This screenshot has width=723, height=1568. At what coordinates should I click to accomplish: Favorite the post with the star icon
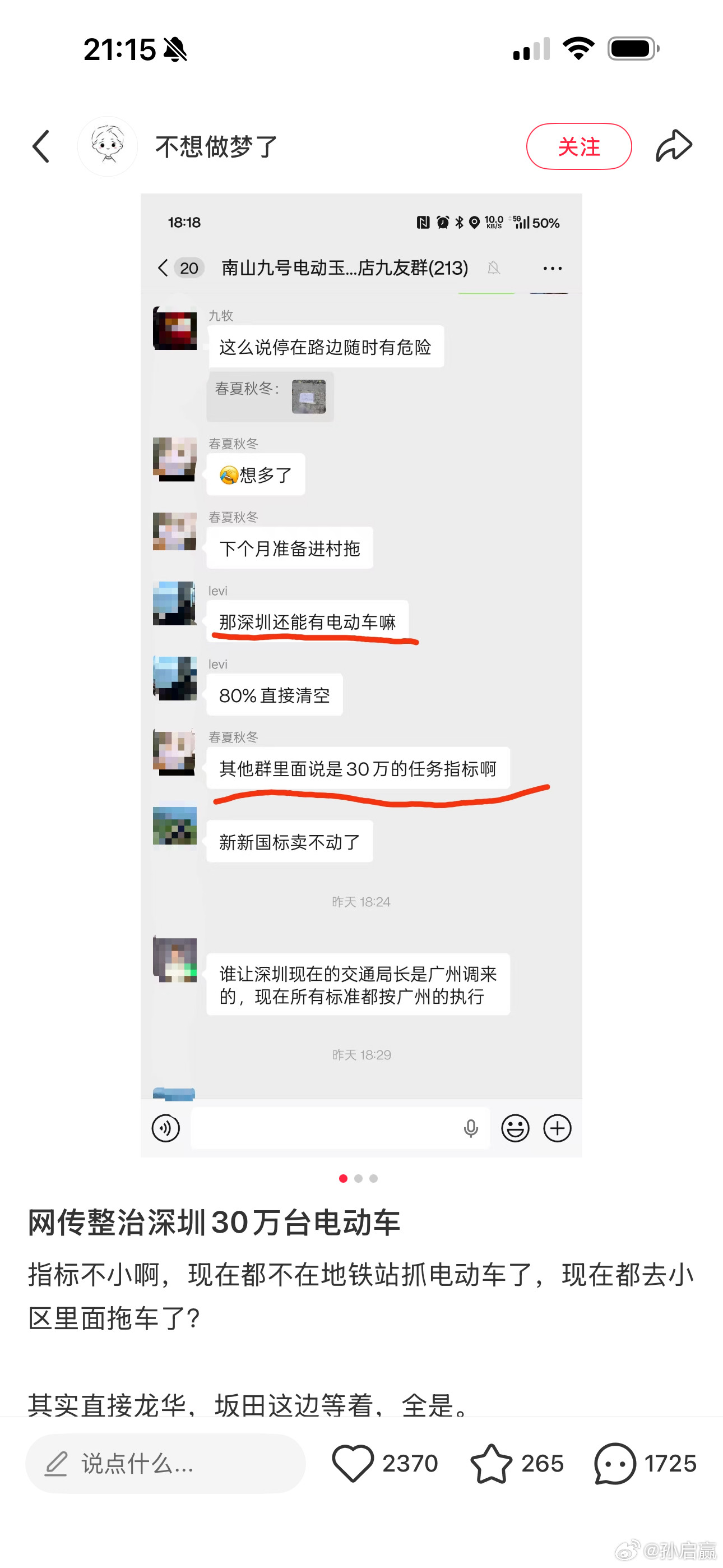pos(494,1464)
